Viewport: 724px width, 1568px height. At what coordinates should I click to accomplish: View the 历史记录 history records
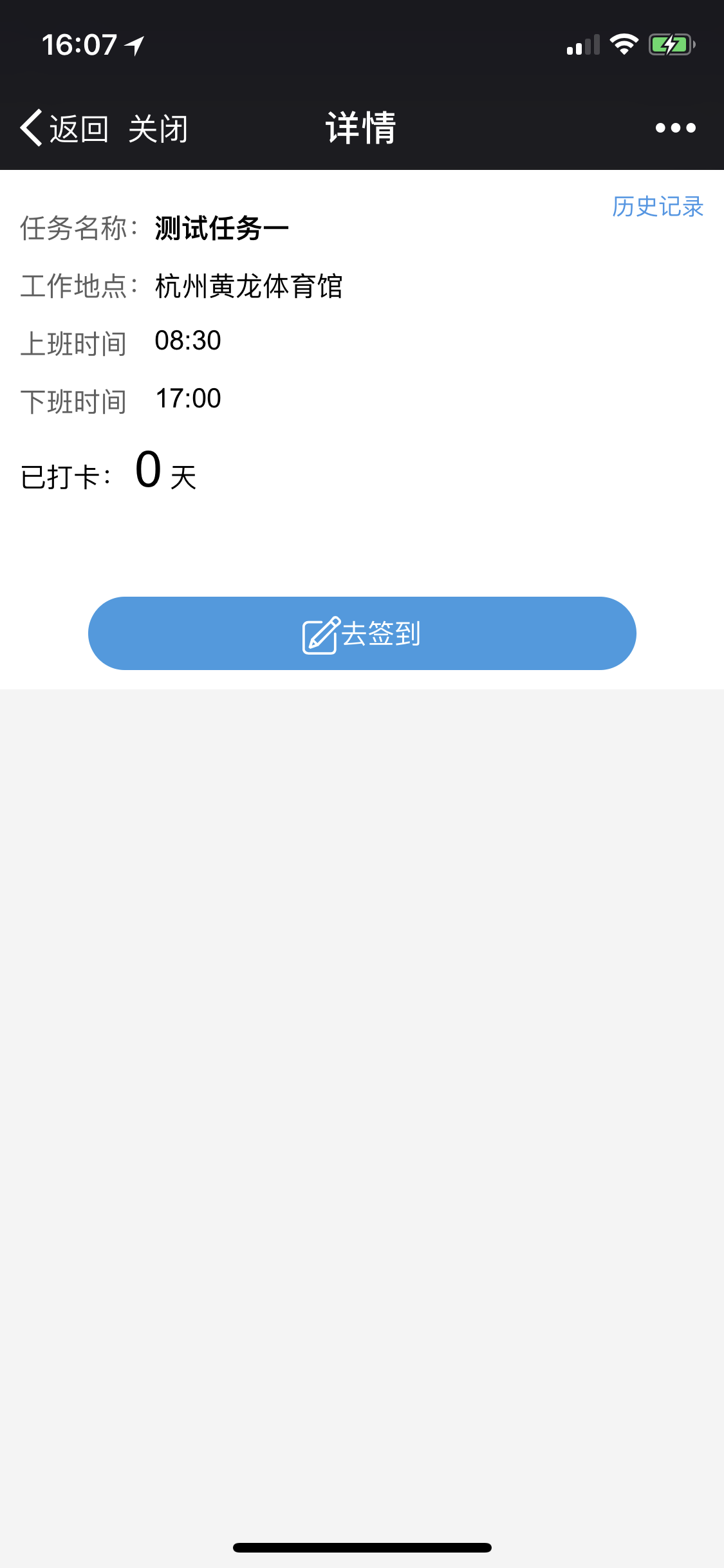pos(657,207)
